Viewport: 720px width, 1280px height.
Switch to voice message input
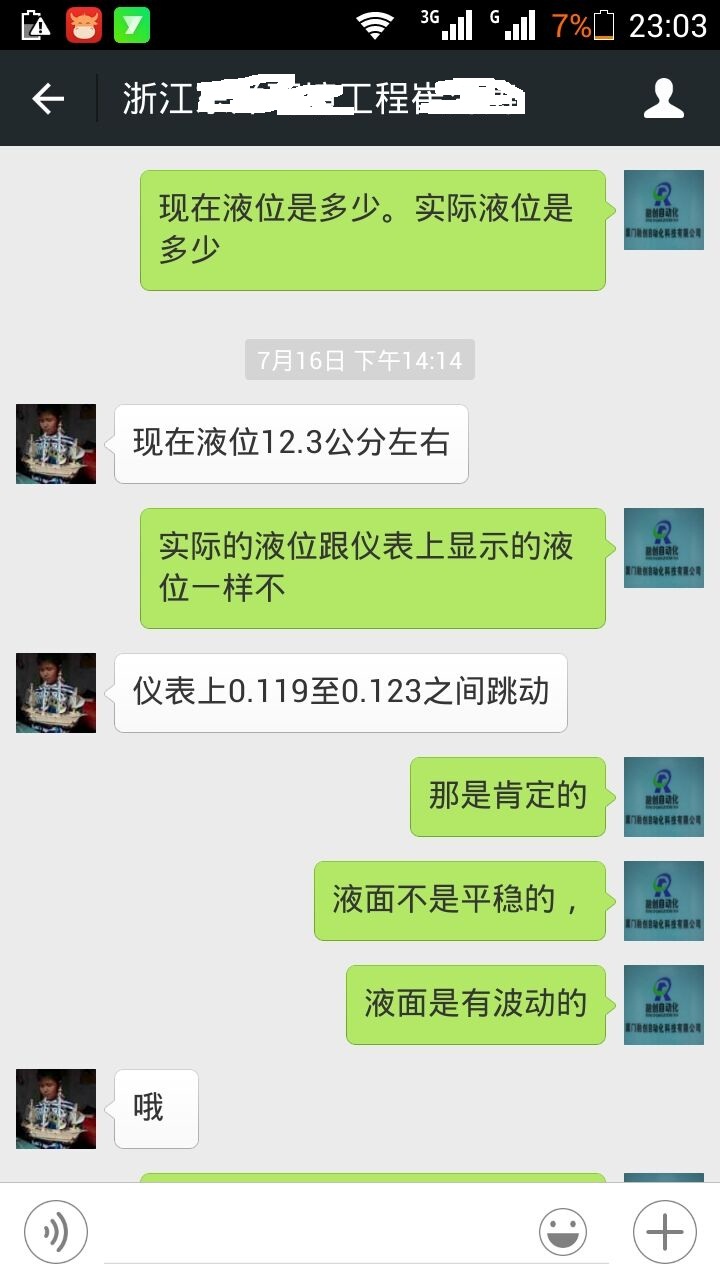click(56, 1232)
